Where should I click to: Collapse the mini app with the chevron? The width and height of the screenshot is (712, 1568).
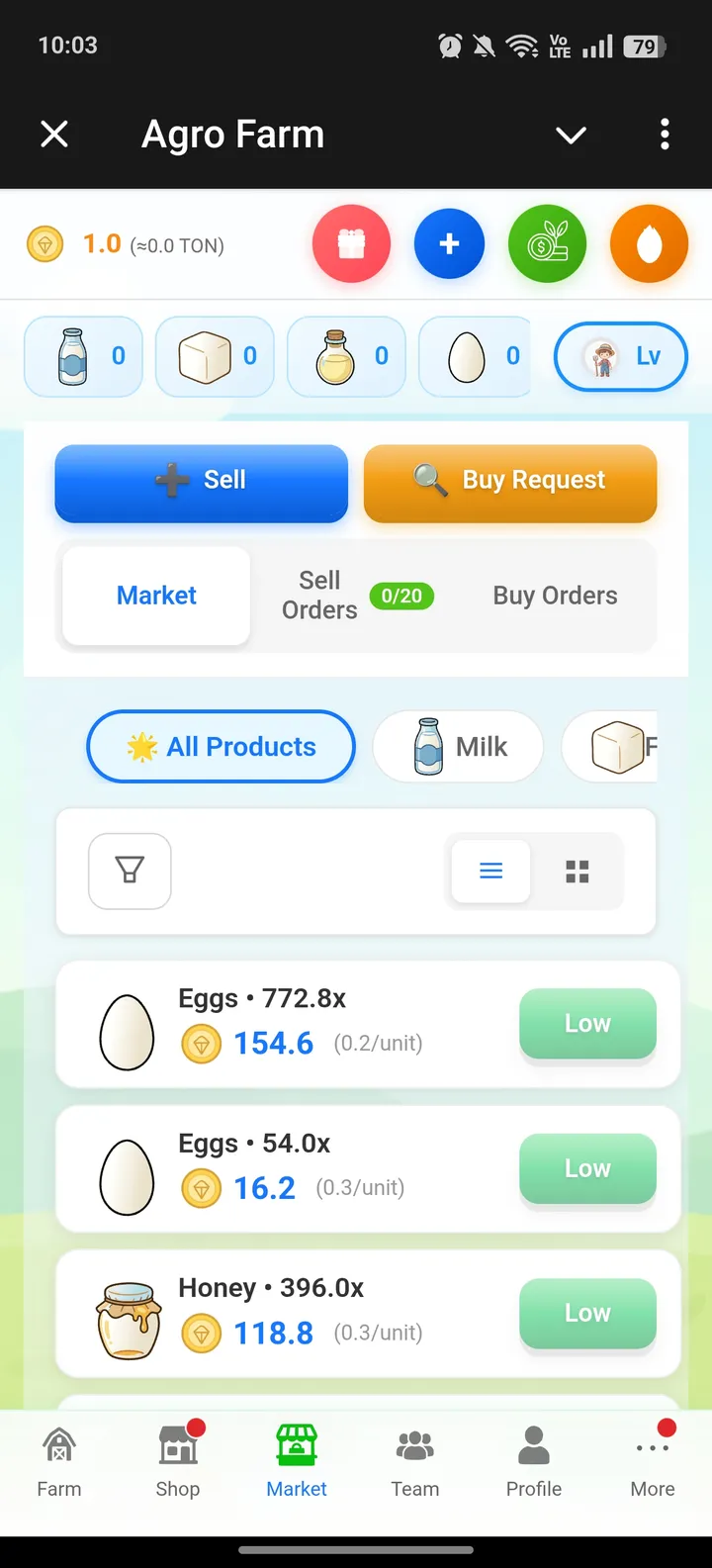point(571,135)
